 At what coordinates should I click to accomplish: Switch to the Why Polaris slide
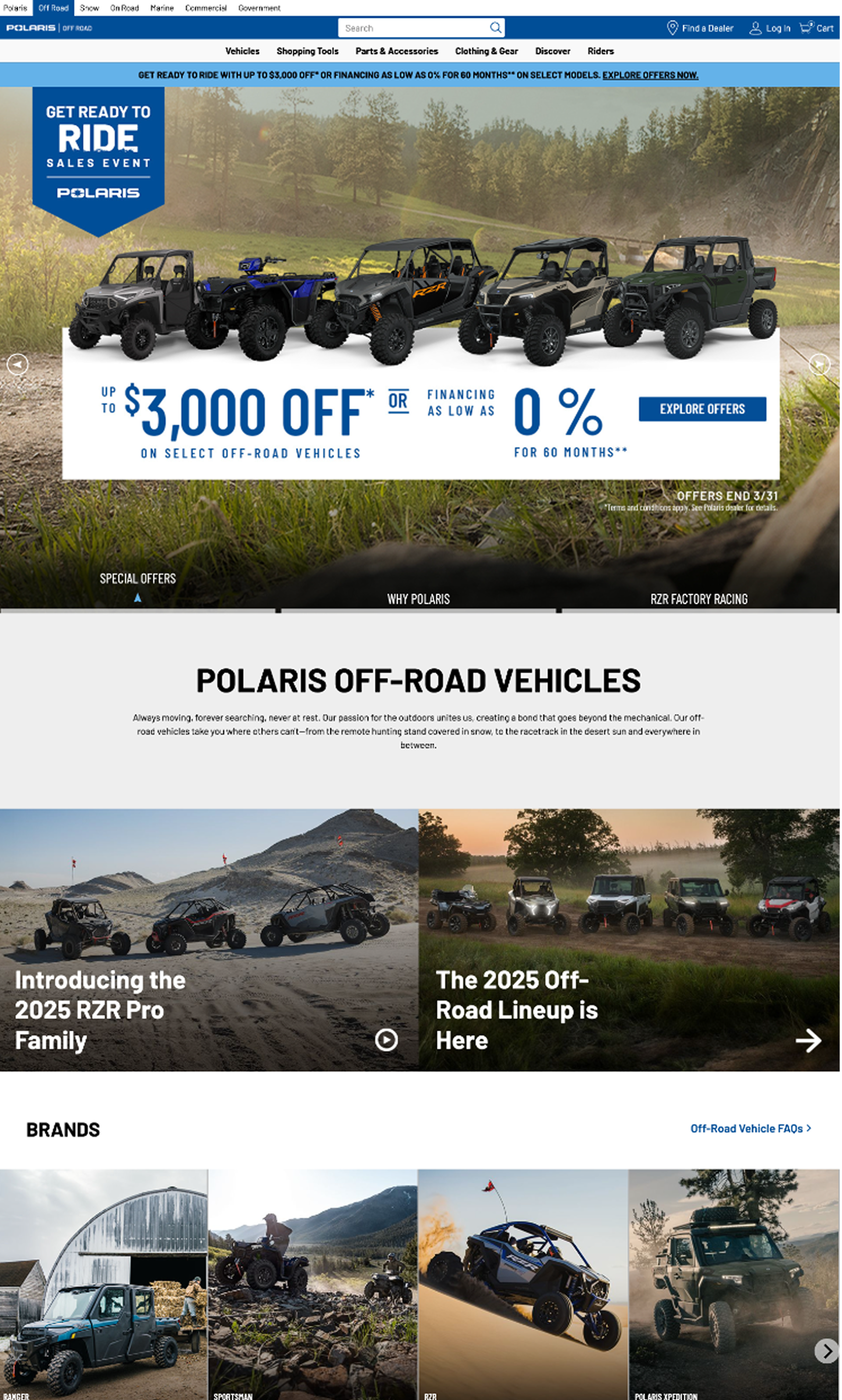click(x=418, y=599)
